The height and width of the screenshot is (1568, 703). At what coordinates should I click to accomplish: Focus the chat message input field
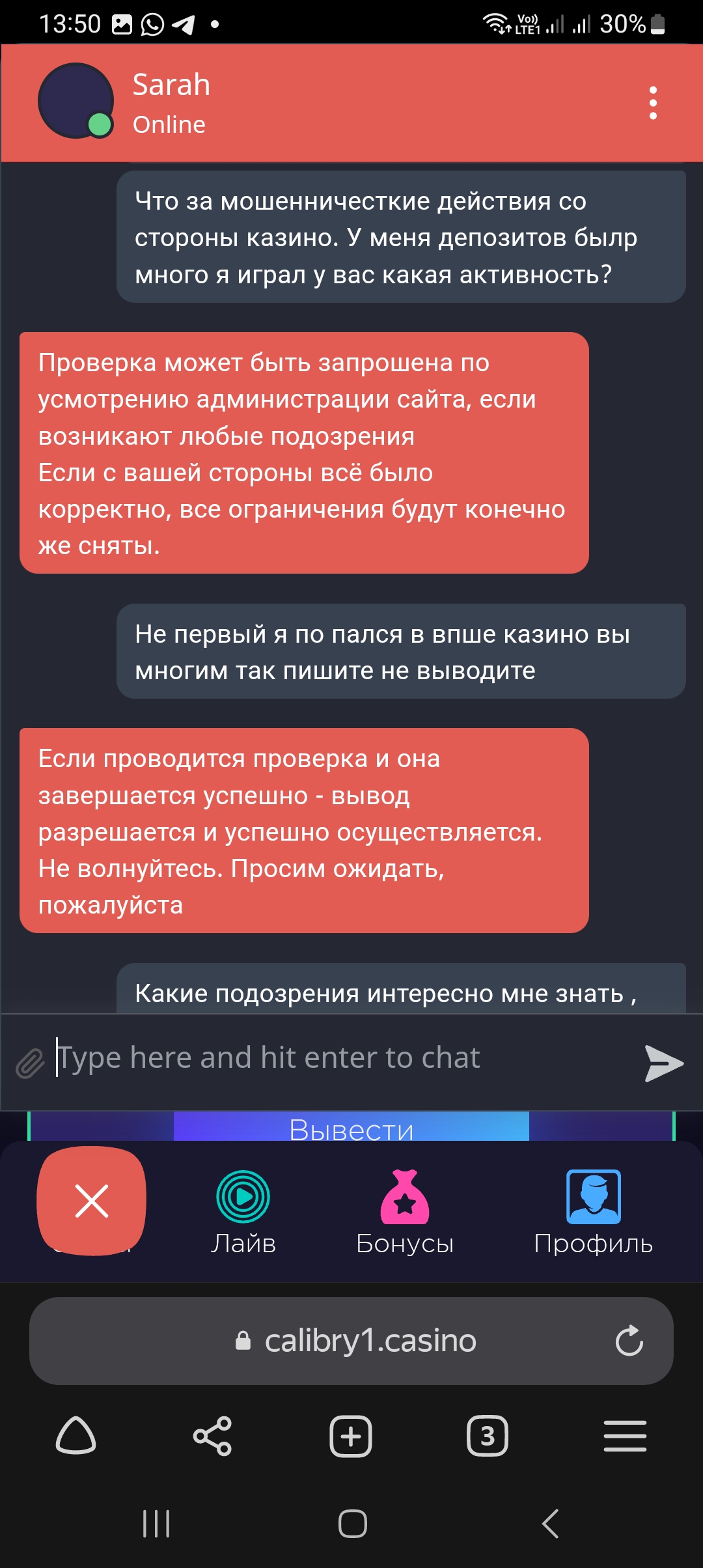[338, 1058]
